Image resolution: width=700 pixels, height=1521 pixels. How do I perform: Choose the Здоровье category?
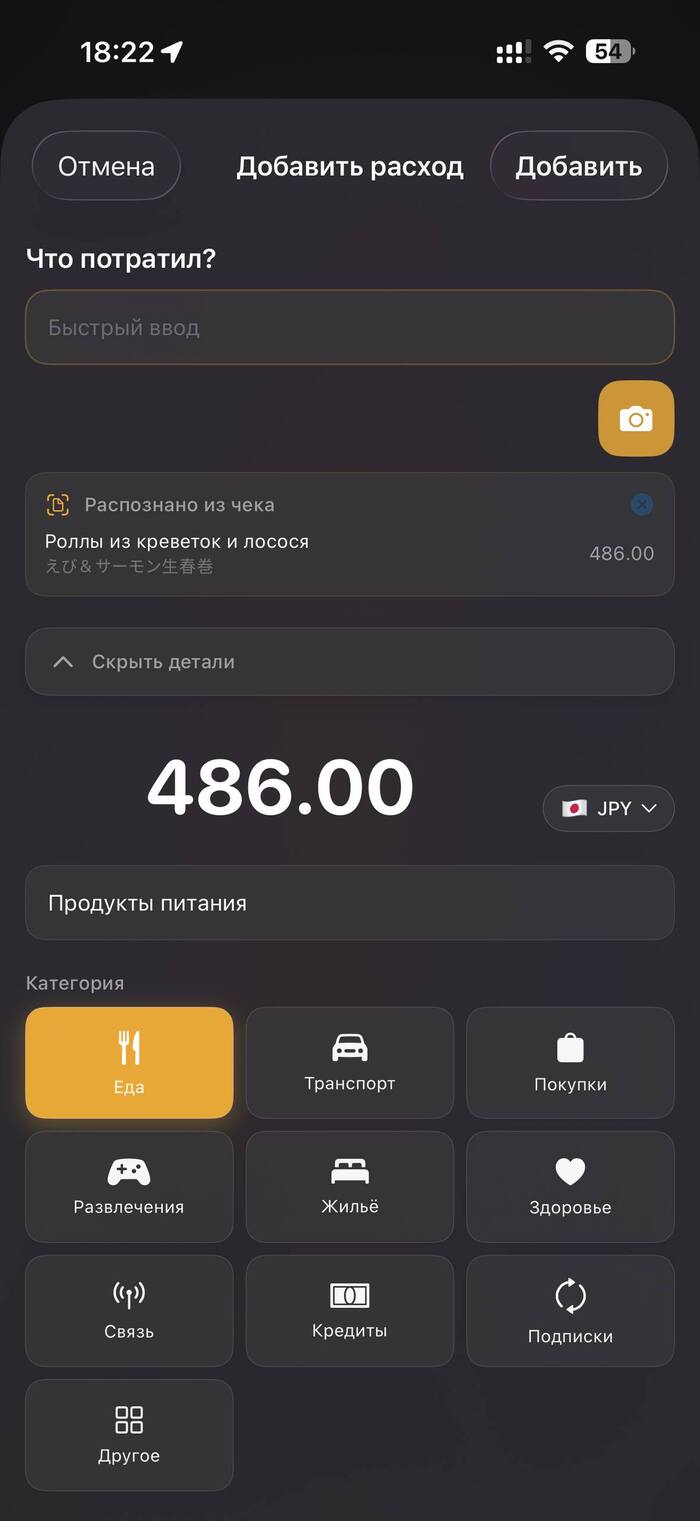(570, 1186)
